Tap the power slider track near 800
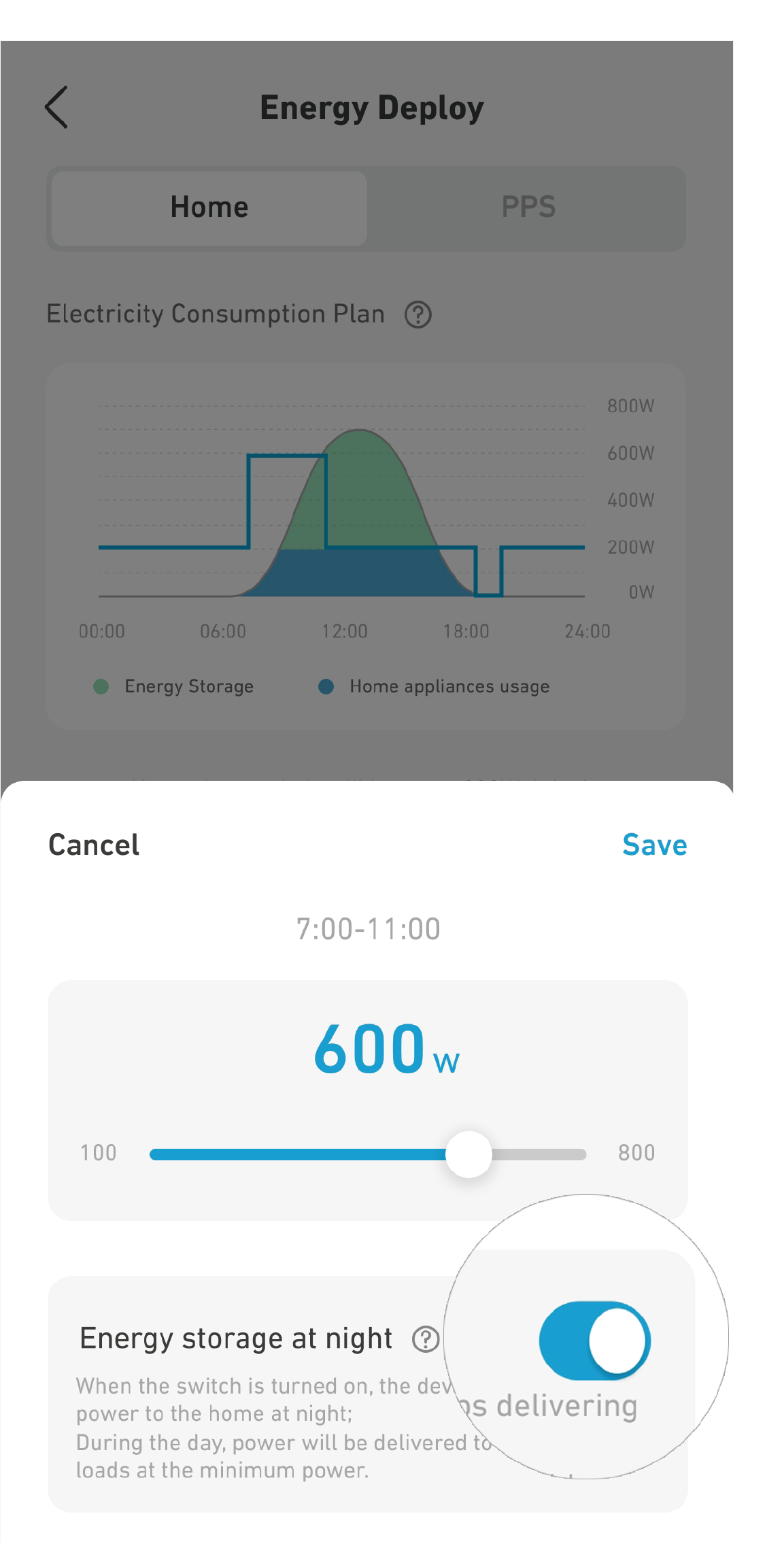 point(571,1154)
